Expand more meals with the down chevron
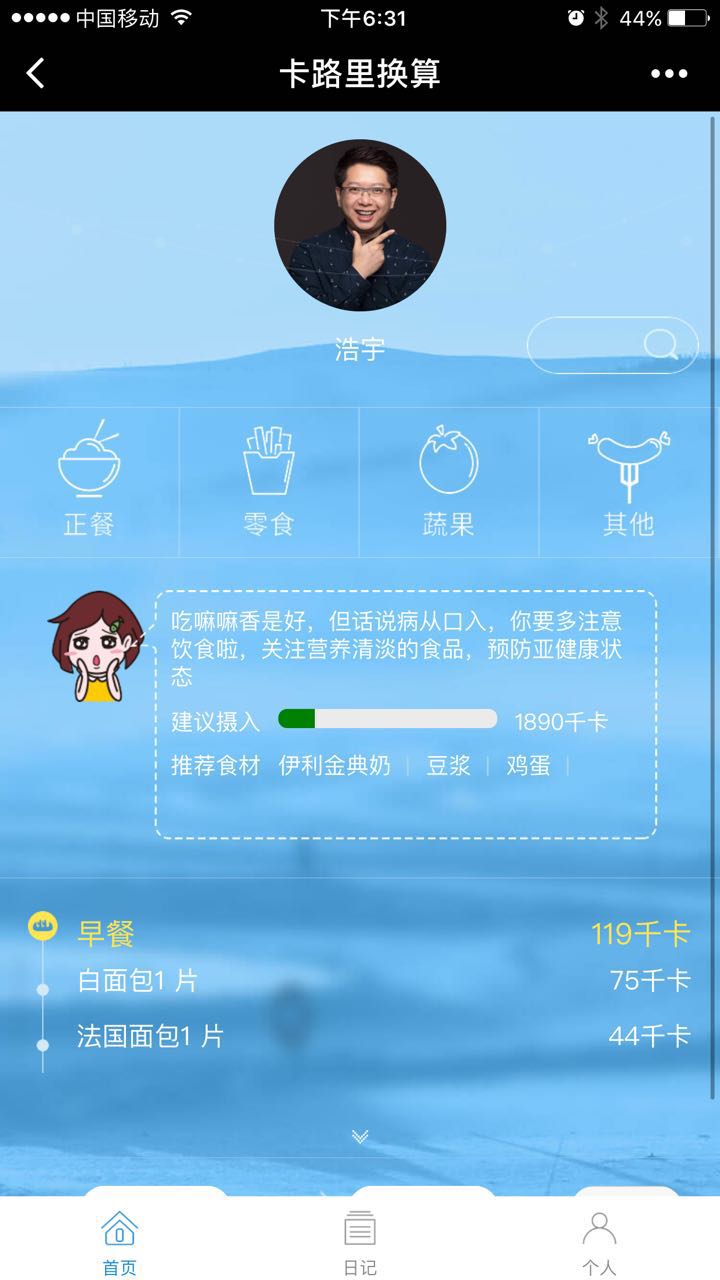Viewport: 720px width, 1280px height. (x=360, y=1136)
